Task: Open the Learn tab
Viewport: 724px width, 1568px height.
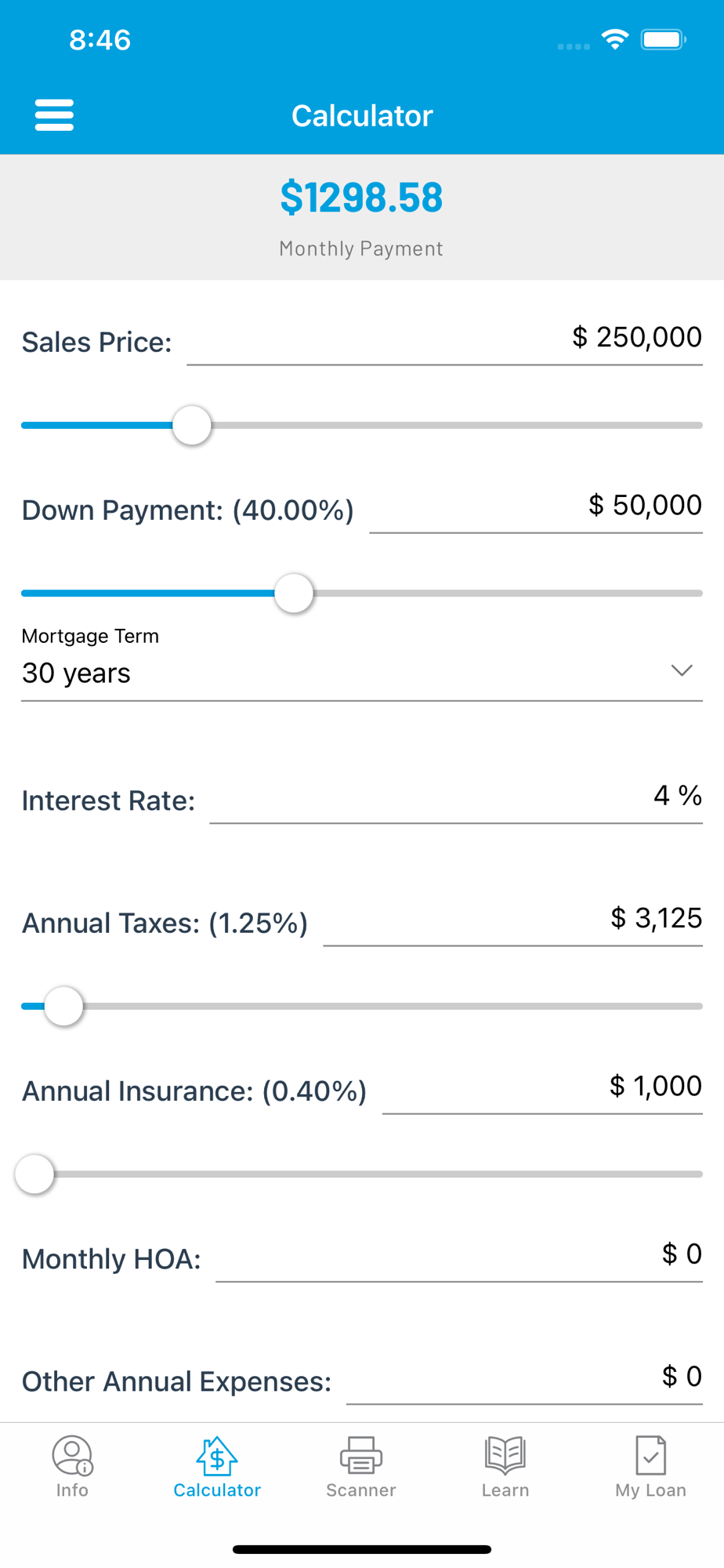Action: click(x=505, y=1467)
